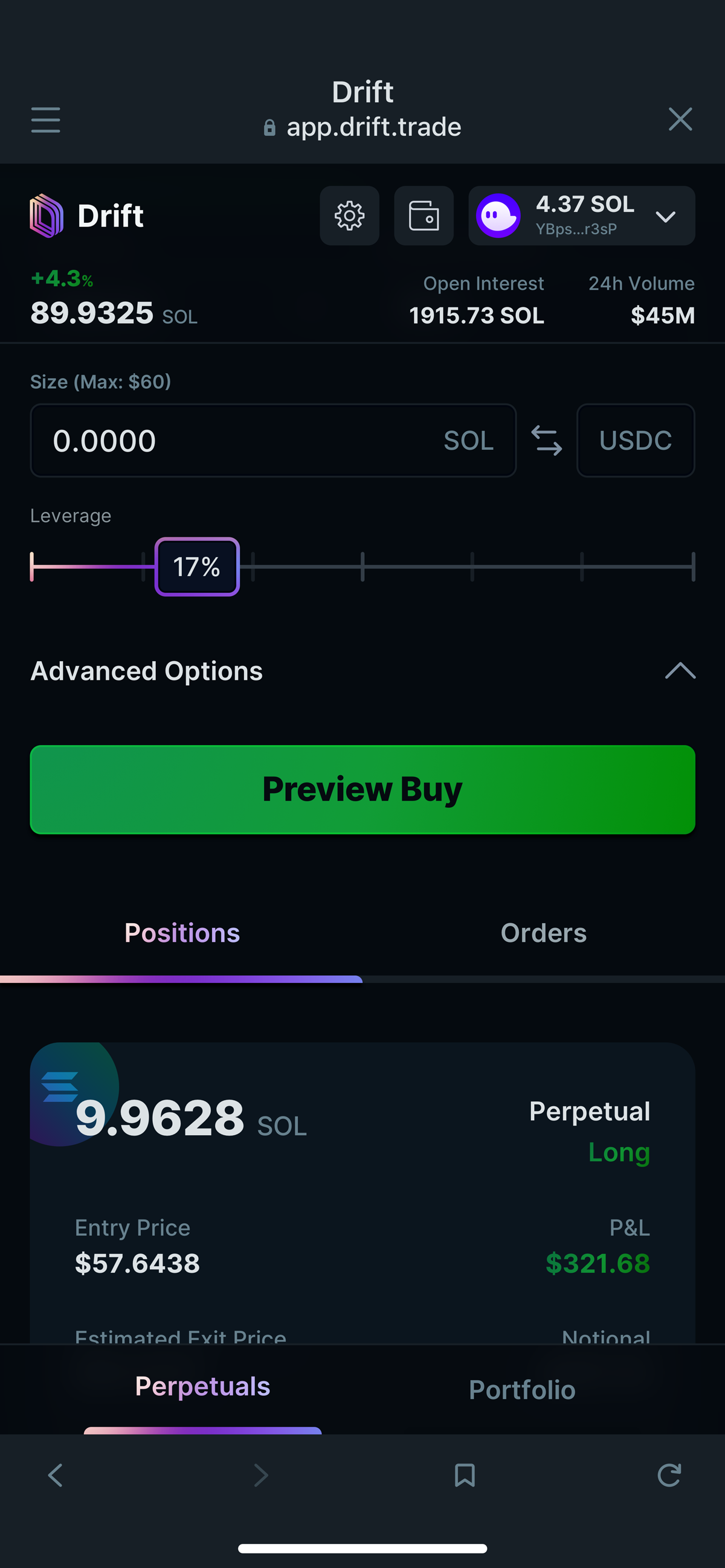Screen dimensions: 725x1568
Task: Tap the 17% leverage slider handle
Action: pos(197,567)
